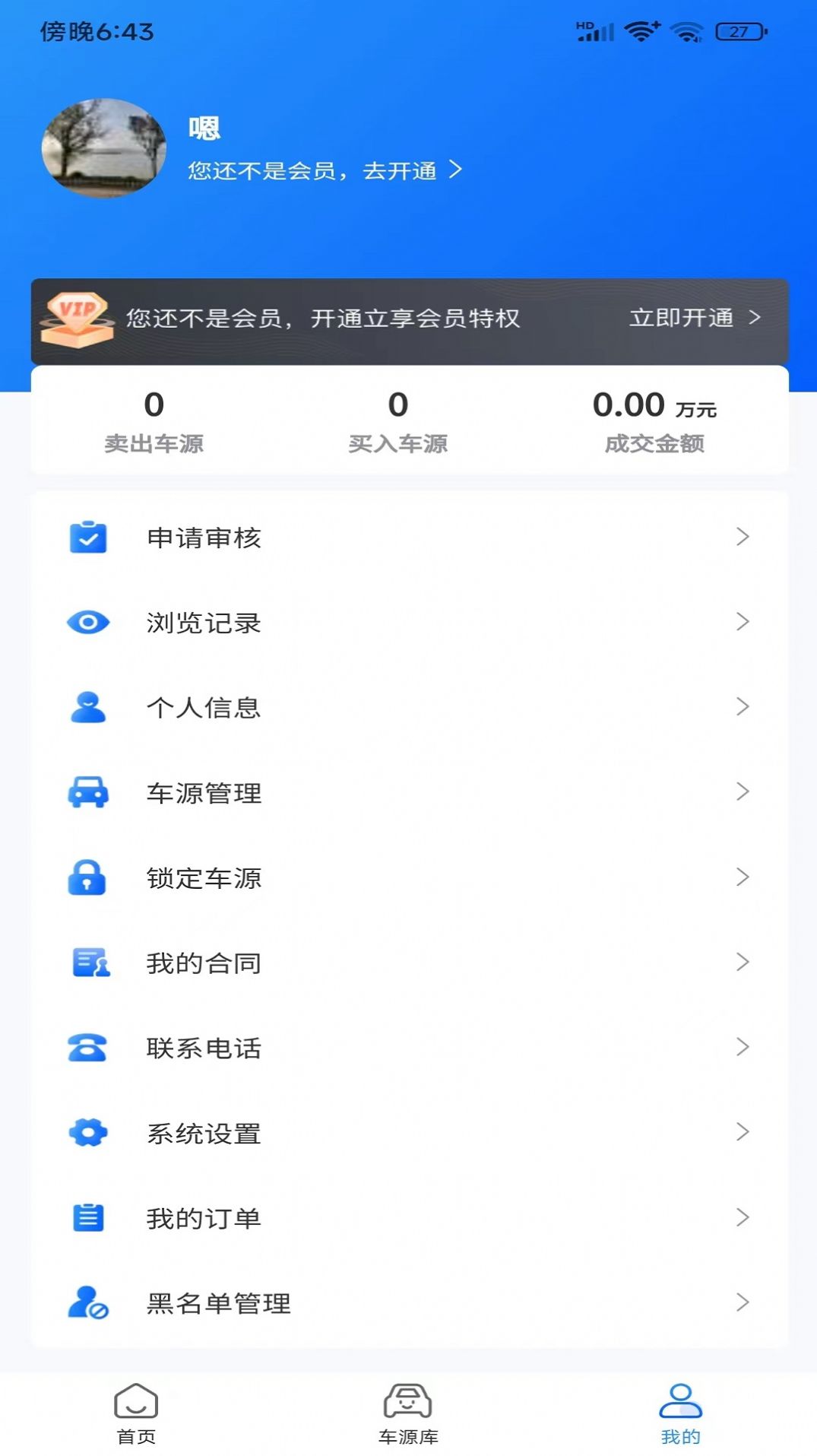
Task: Click the profile avatar picture
Action: point(104,147)
